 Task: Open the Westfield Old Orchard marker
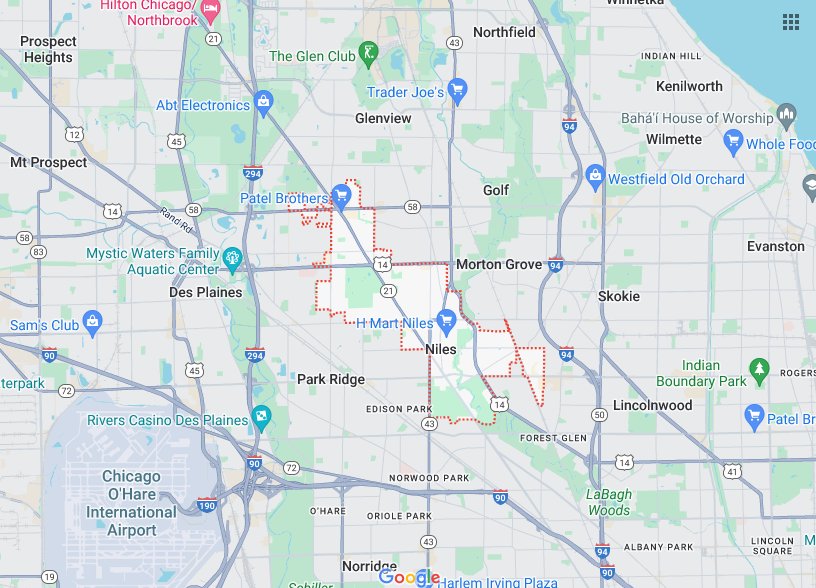click(595, 178)
